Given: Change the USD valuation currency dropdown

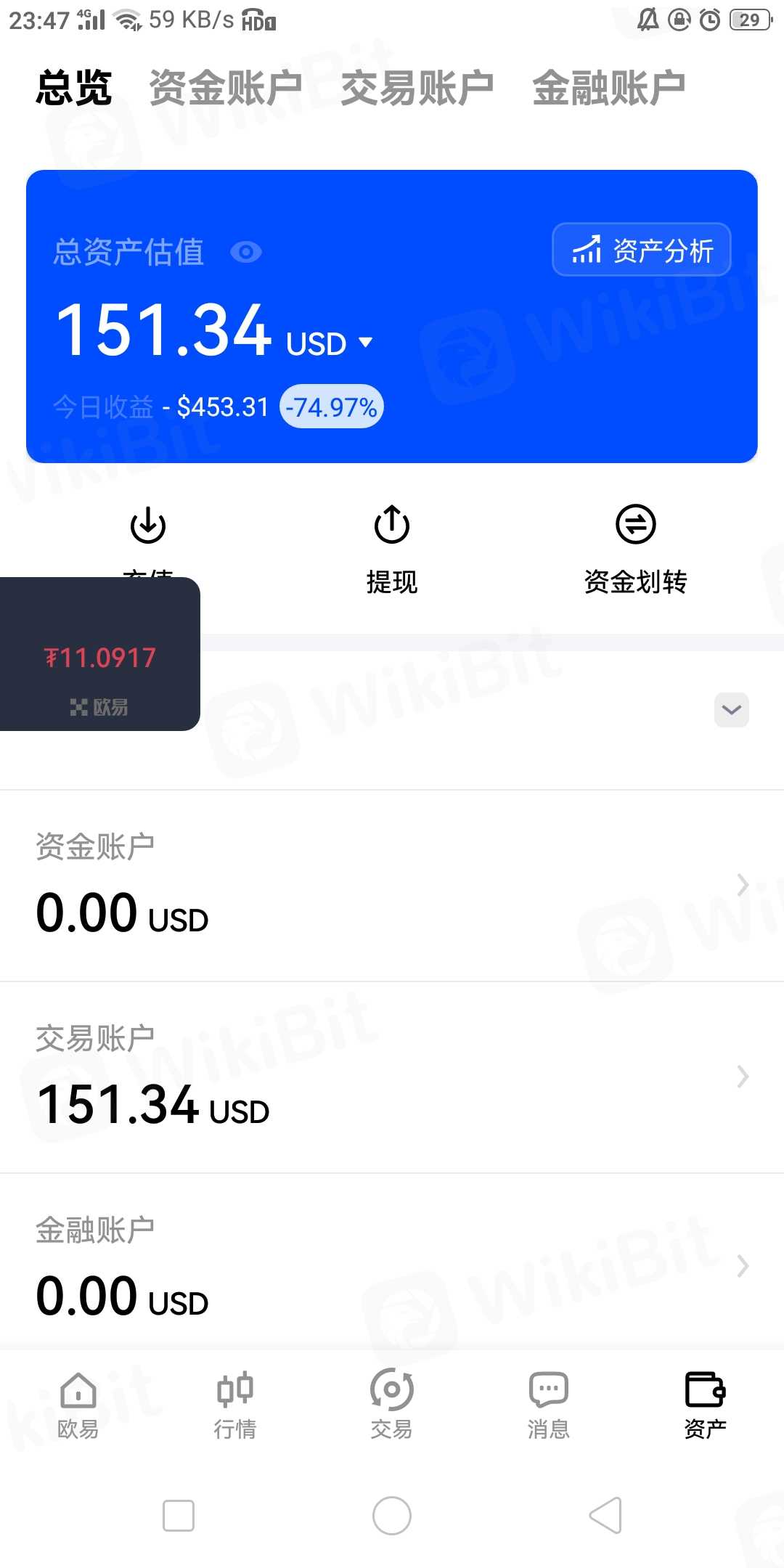Looking at the screenshot, I should click(x=330, y=343).
